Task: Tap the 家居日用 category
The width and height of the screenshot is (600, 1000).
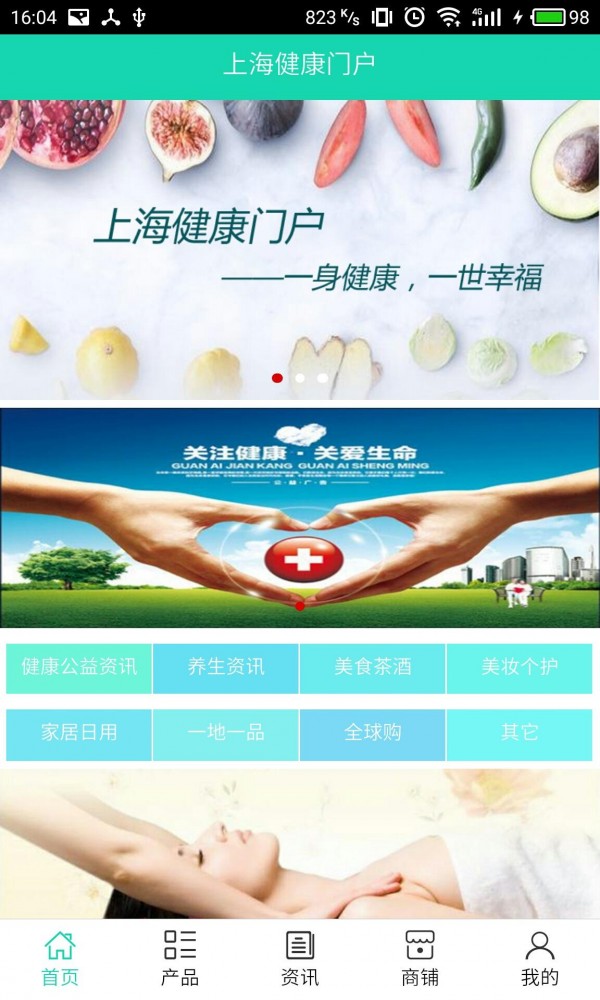Action: click(79, 734)
